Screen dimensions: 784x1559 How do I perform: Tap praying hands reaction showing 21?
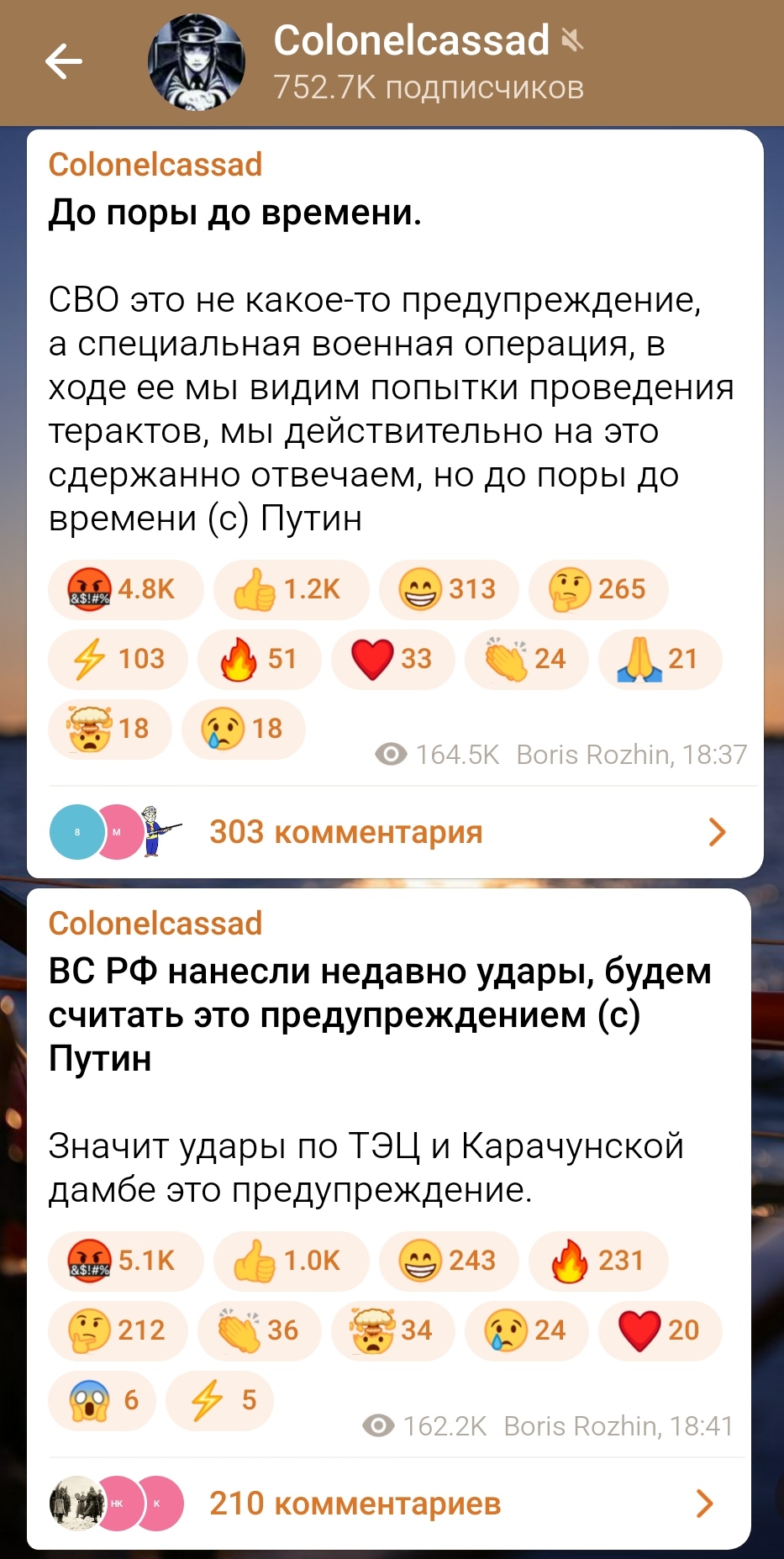[x=659, y=659]
